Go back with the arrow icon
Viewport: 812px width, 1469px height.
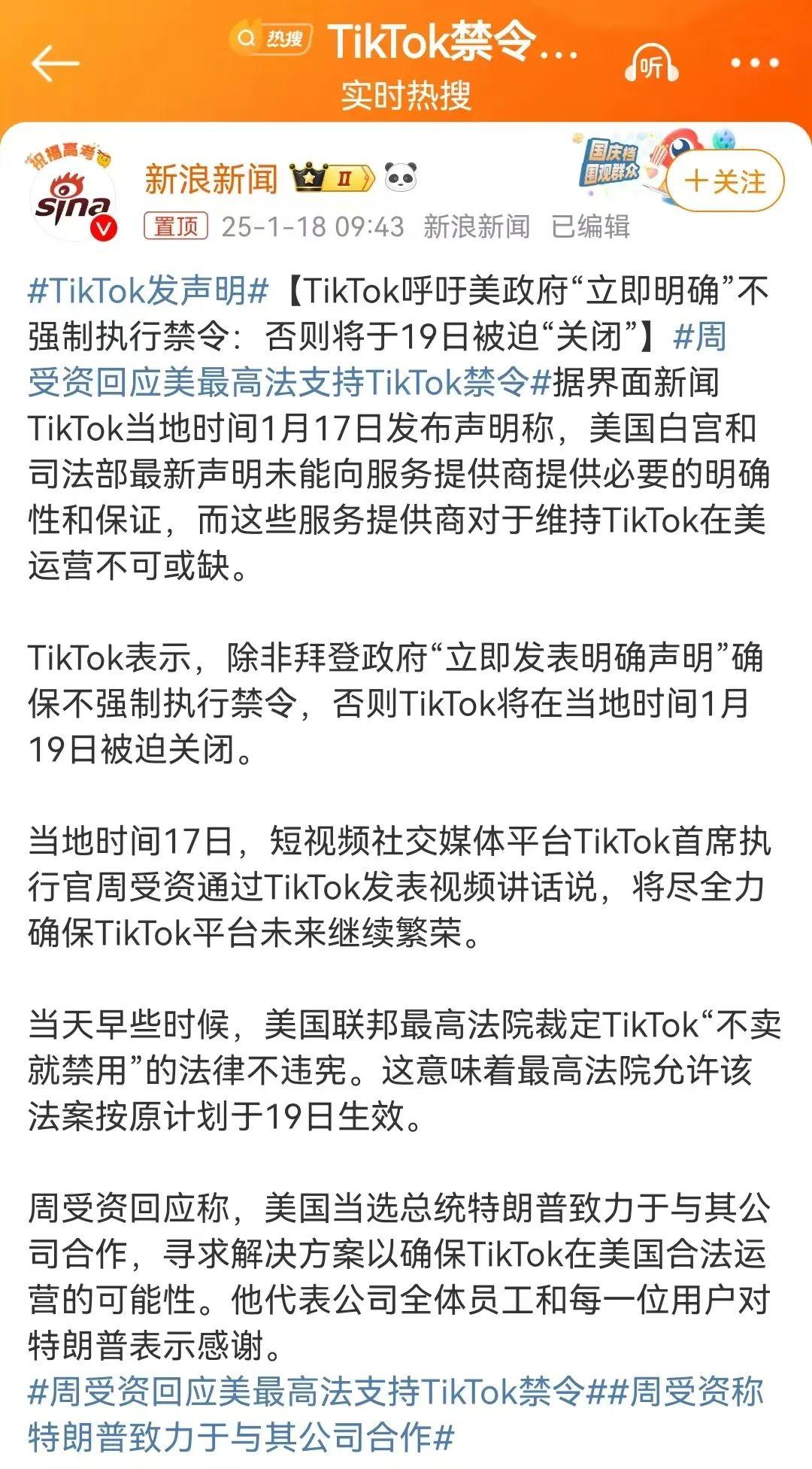click(x=55, y=62)
